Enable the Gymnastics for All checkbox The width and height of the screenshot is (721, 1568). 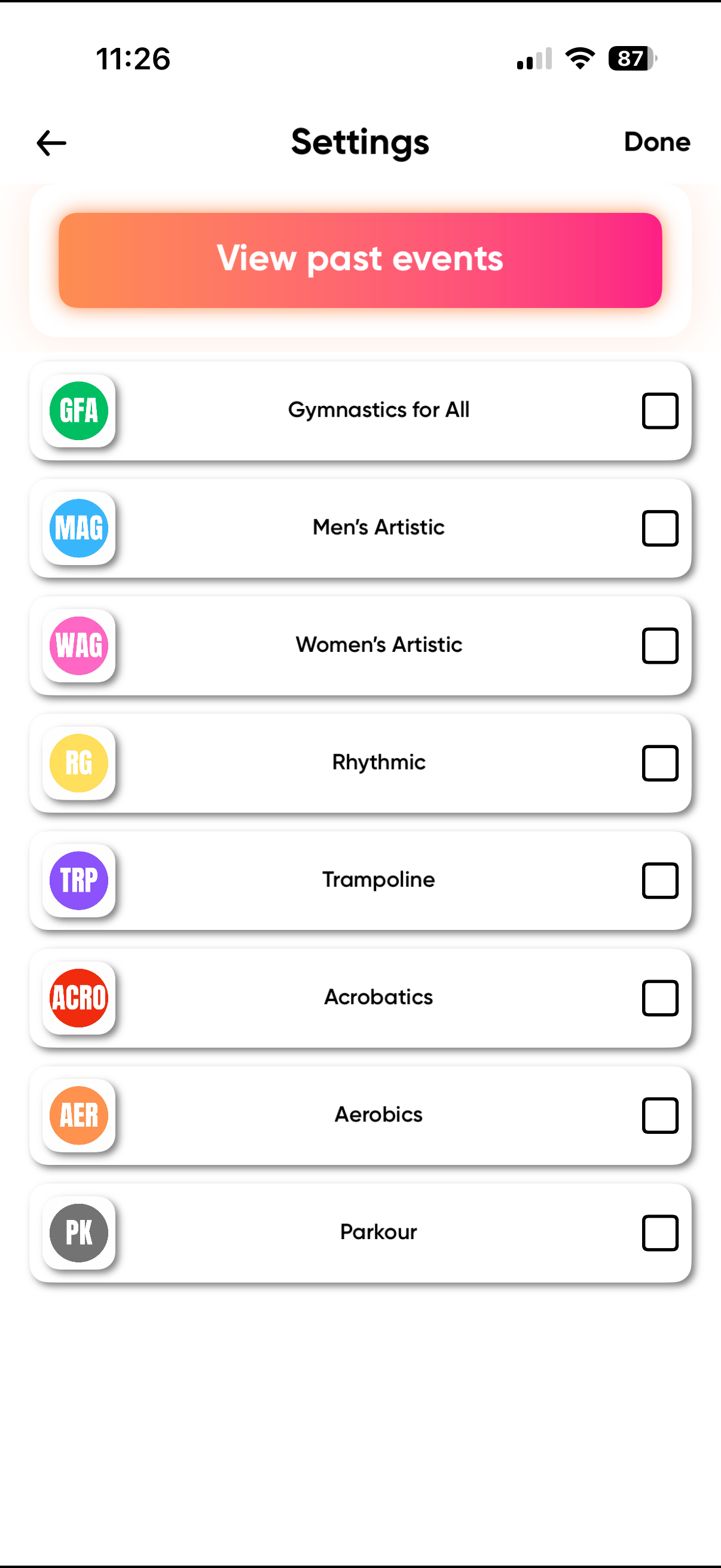[660, 411]
